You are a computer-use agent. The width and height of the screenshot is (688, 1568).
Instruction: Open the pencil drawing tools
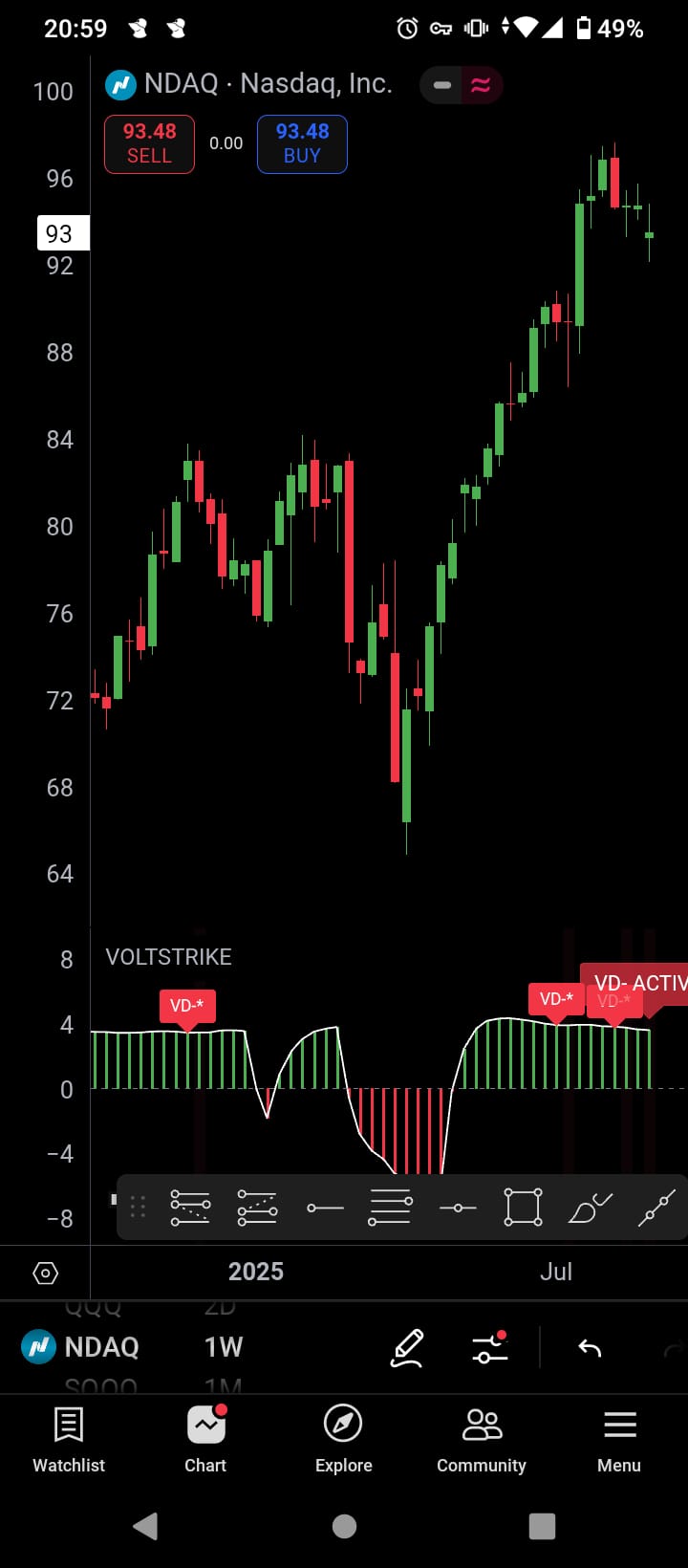[408, 1347]
